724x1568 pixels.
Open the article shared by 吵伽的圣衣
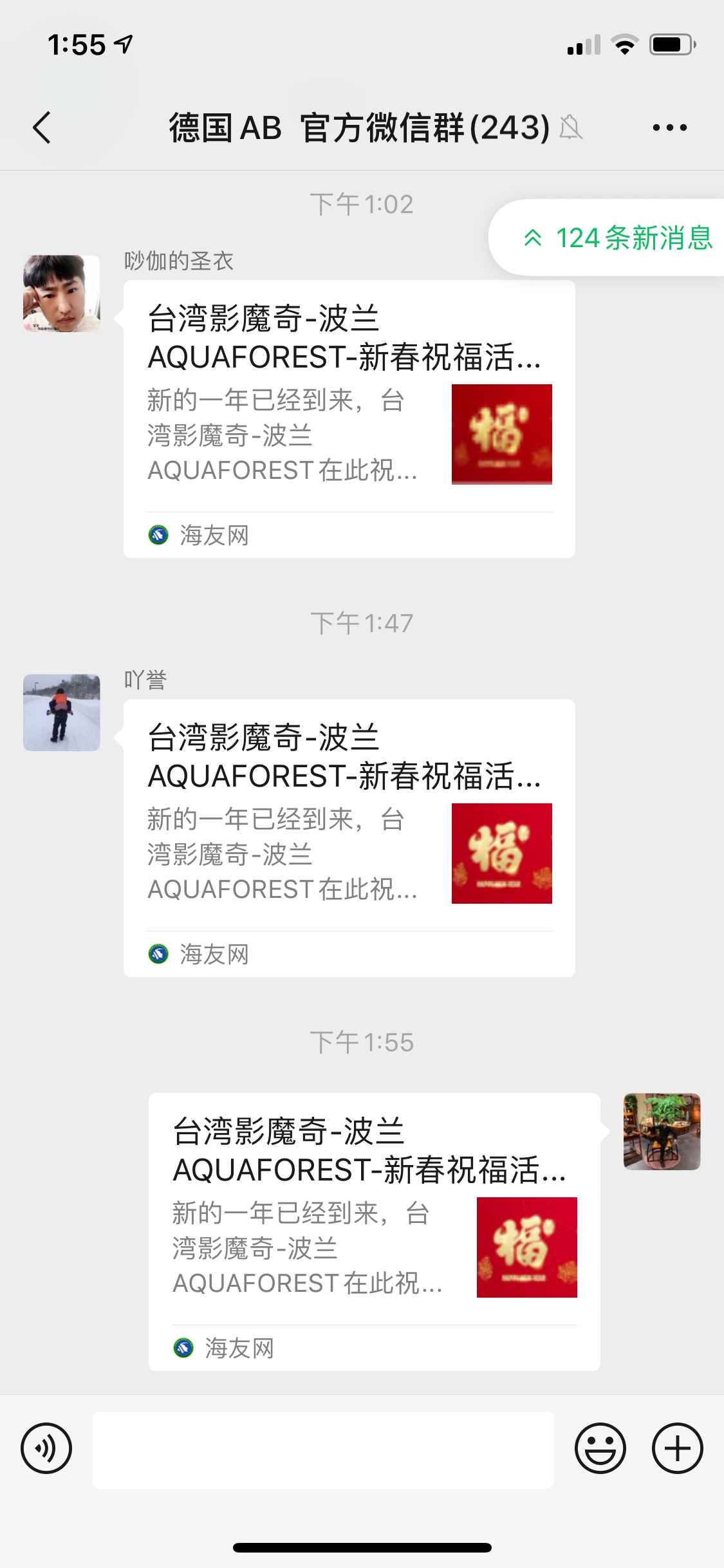click(349, 418)
